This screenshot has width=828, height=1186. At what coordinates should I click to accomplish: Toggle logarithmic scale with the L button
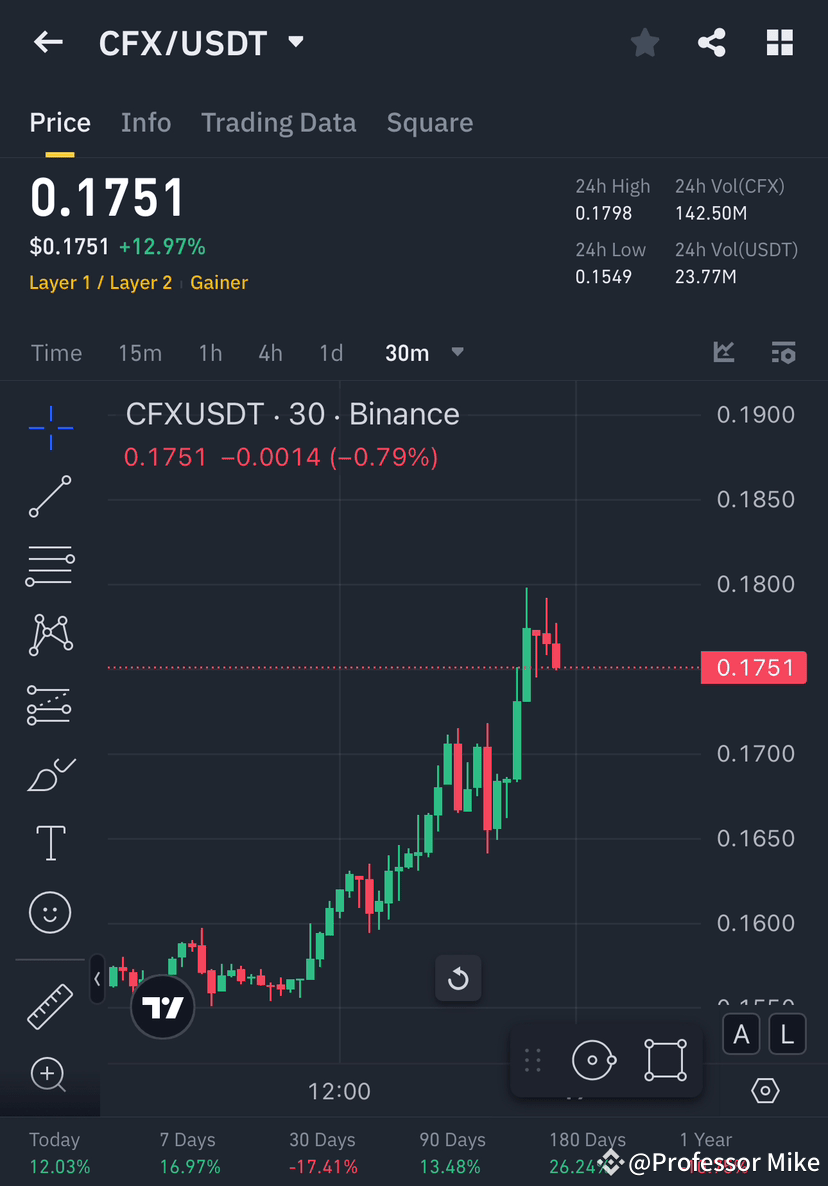coord(787,1034)
